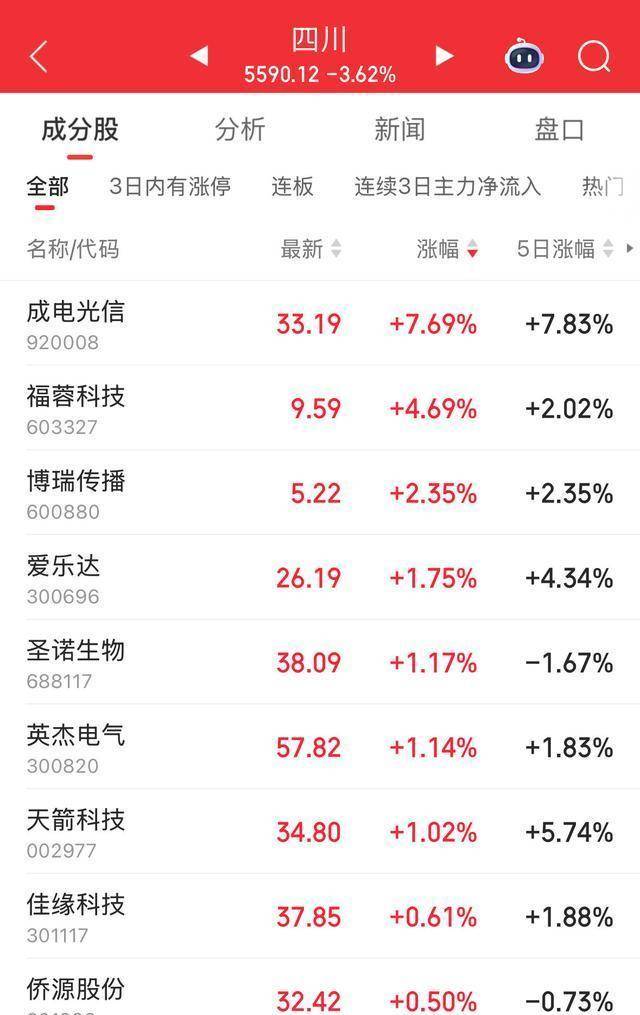The height and width of the screenshot is (1015, 640).
Task: Open the search magnifier
Action: coord(594,56)
